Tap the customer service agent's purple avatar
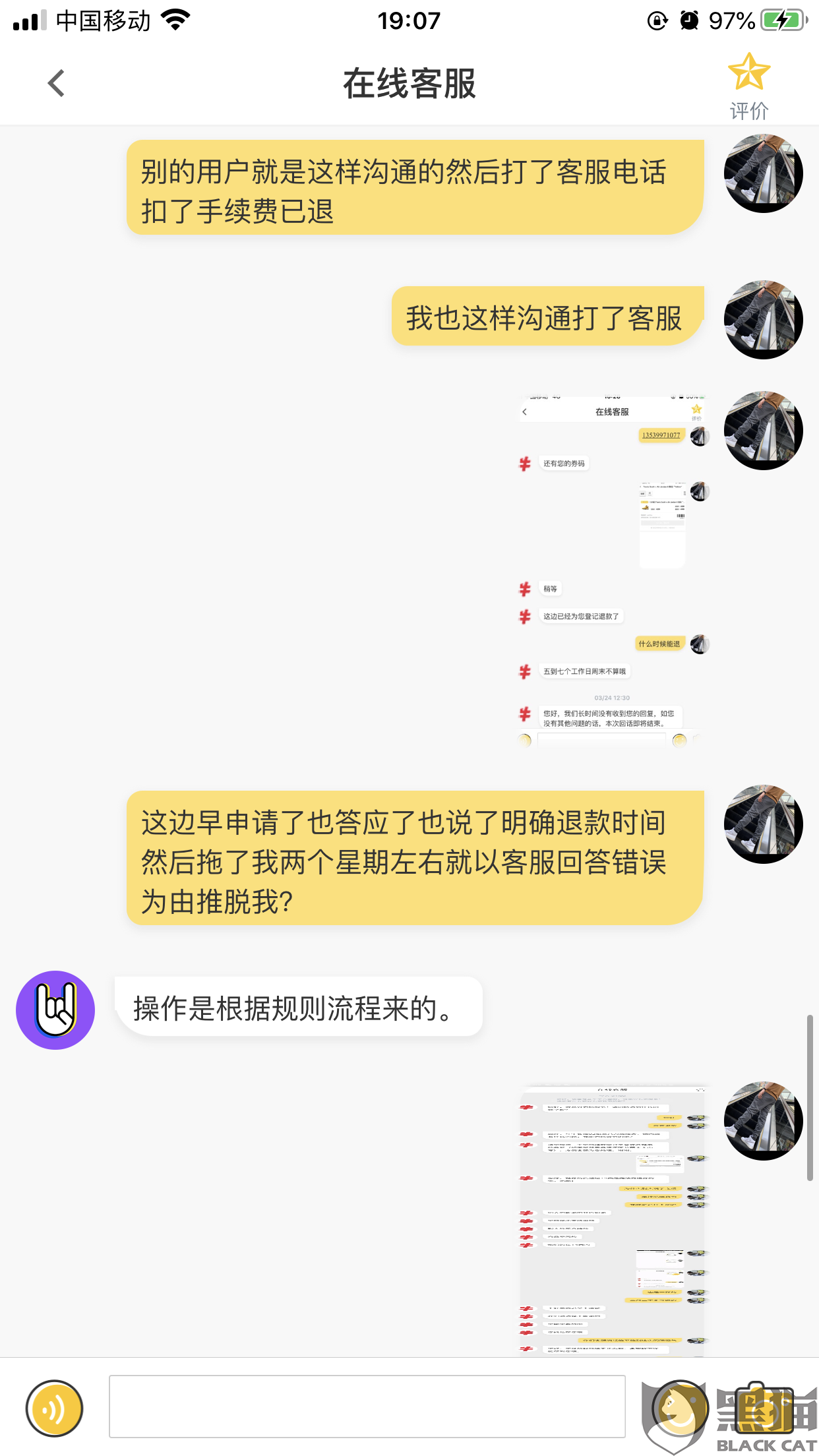The image size is (819, 1456). point(55,1010)
